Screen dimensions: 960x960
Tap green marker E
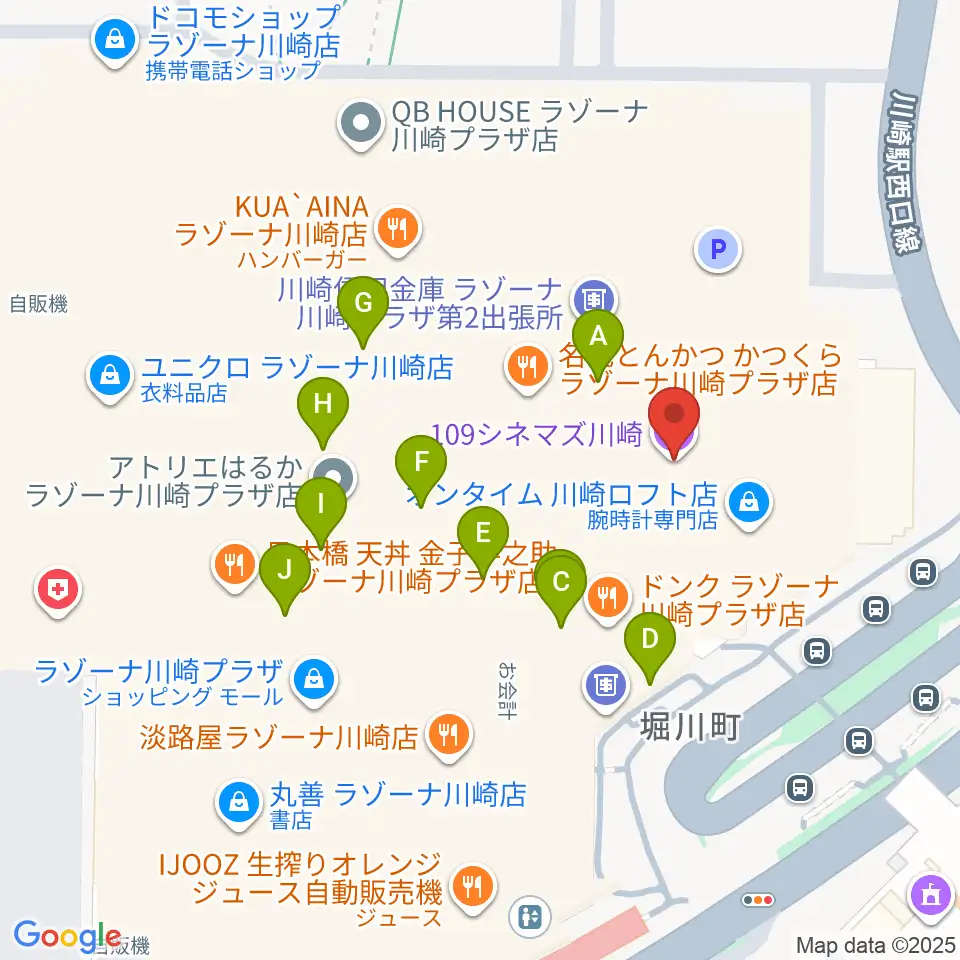click(x=483, y=534)
